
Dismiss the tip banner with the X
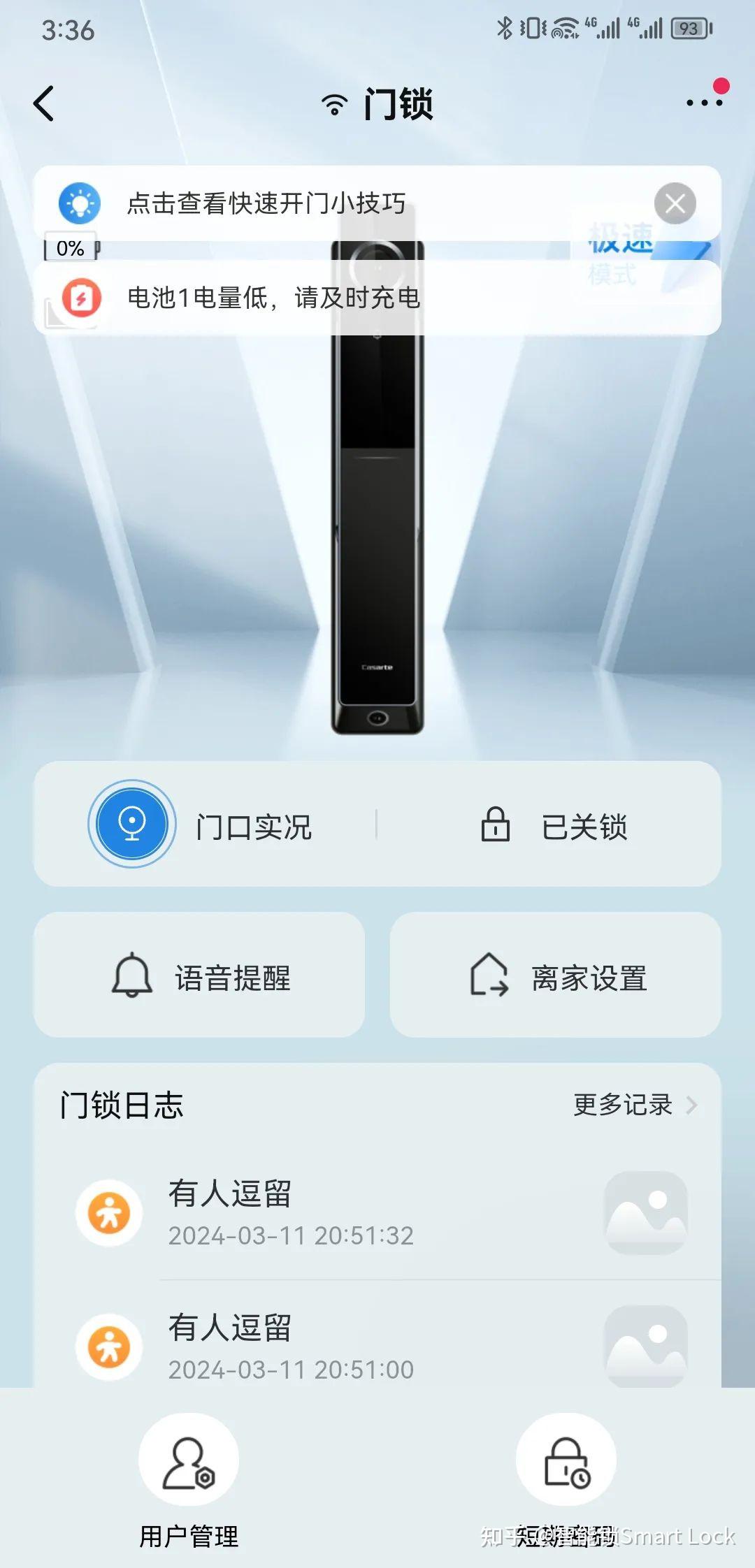click(675, 203)
